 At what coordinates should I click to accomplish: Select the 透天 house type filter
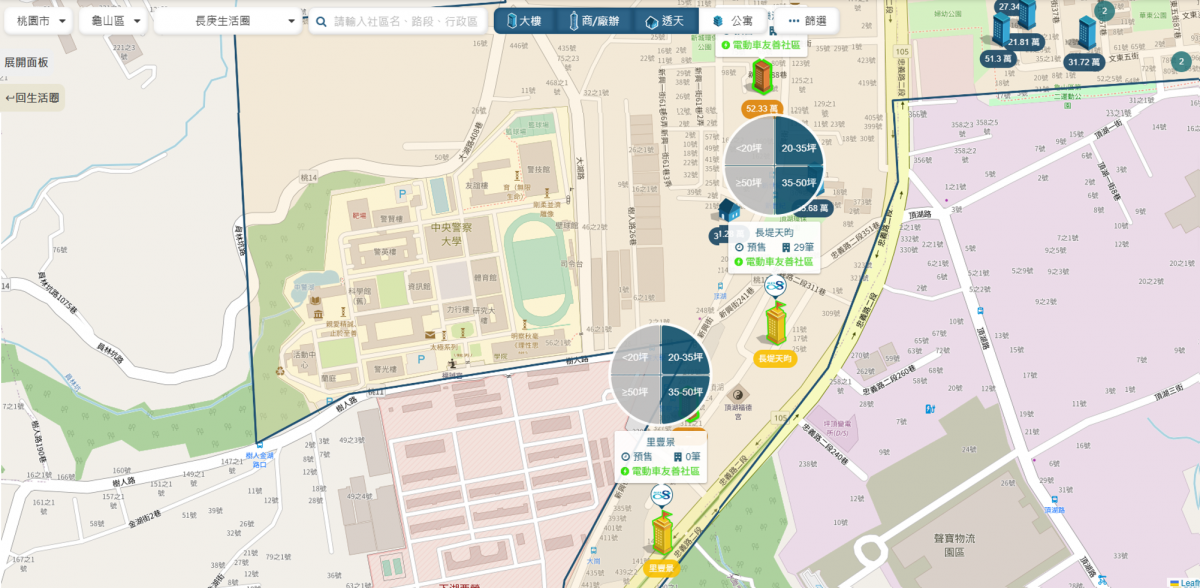pyautogui.click(x=665, y=21)
